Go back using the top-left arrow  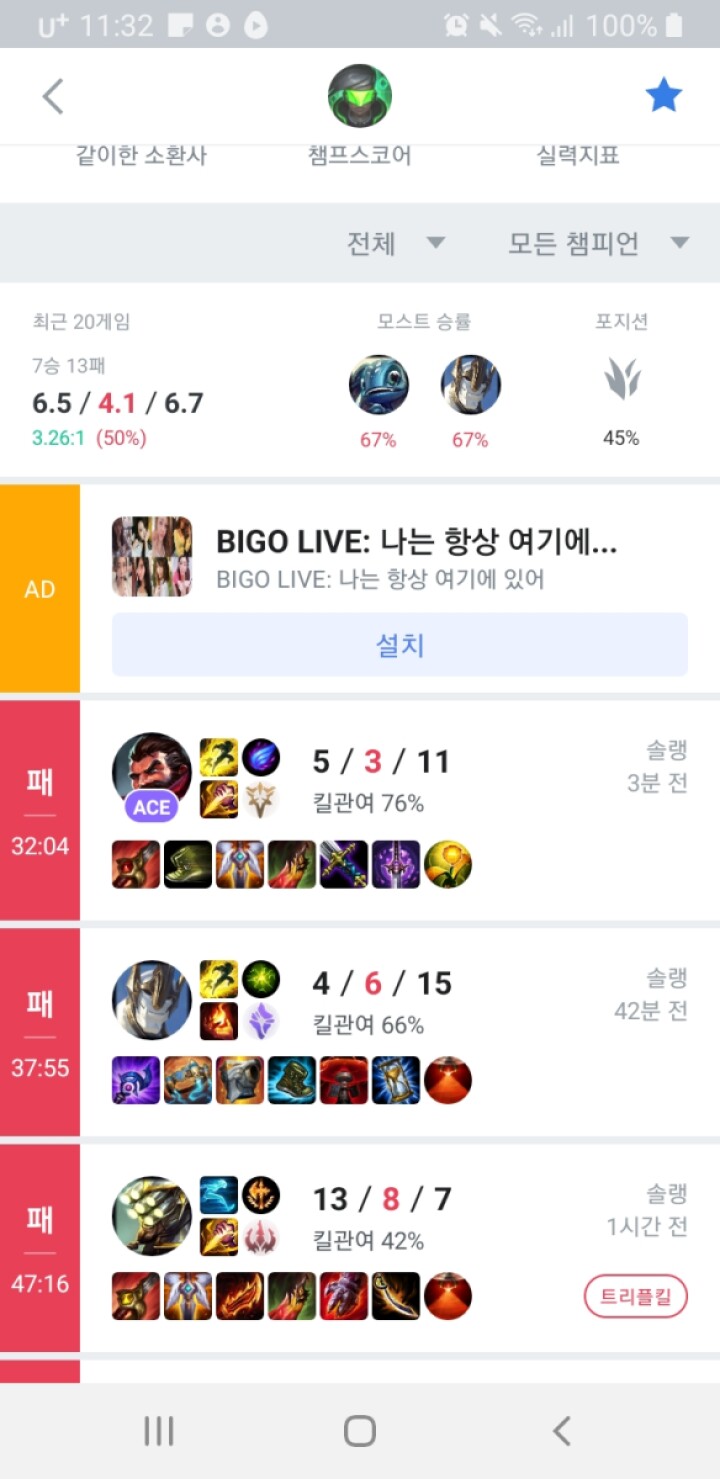tap(53, 97)
